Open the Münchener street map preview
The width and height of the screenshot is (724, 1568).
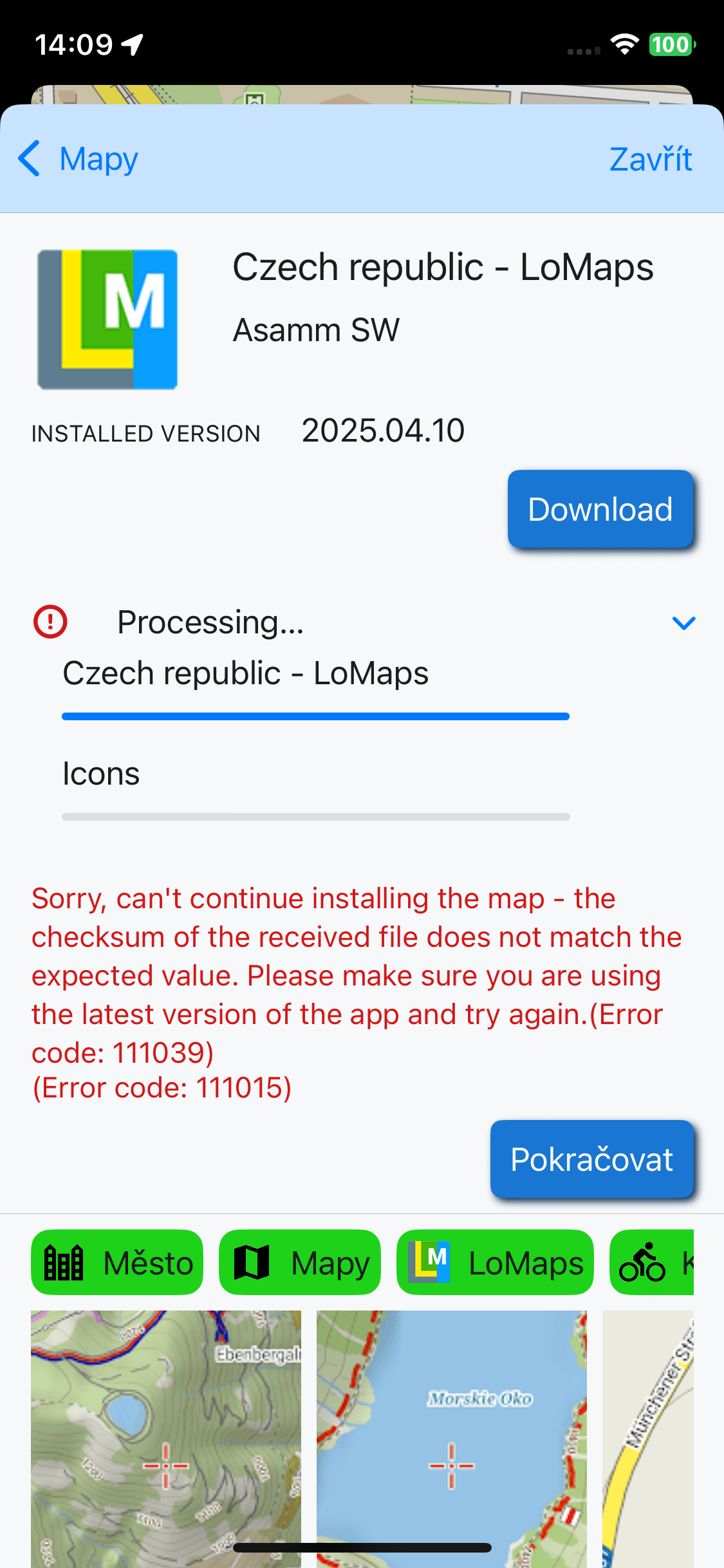click(647, 1435)
